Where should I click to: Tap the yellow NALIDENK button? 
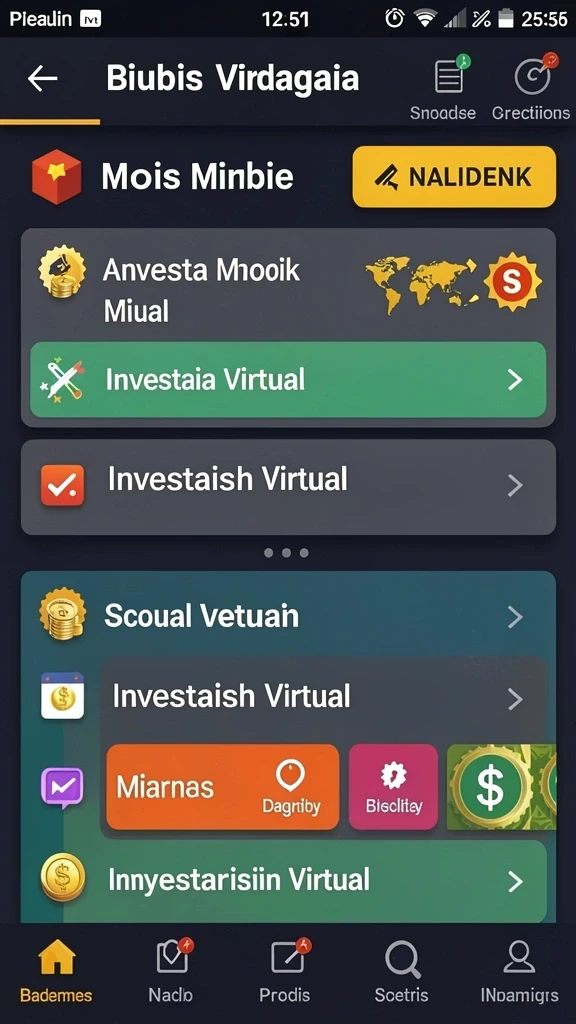click(x=454, y=176)
